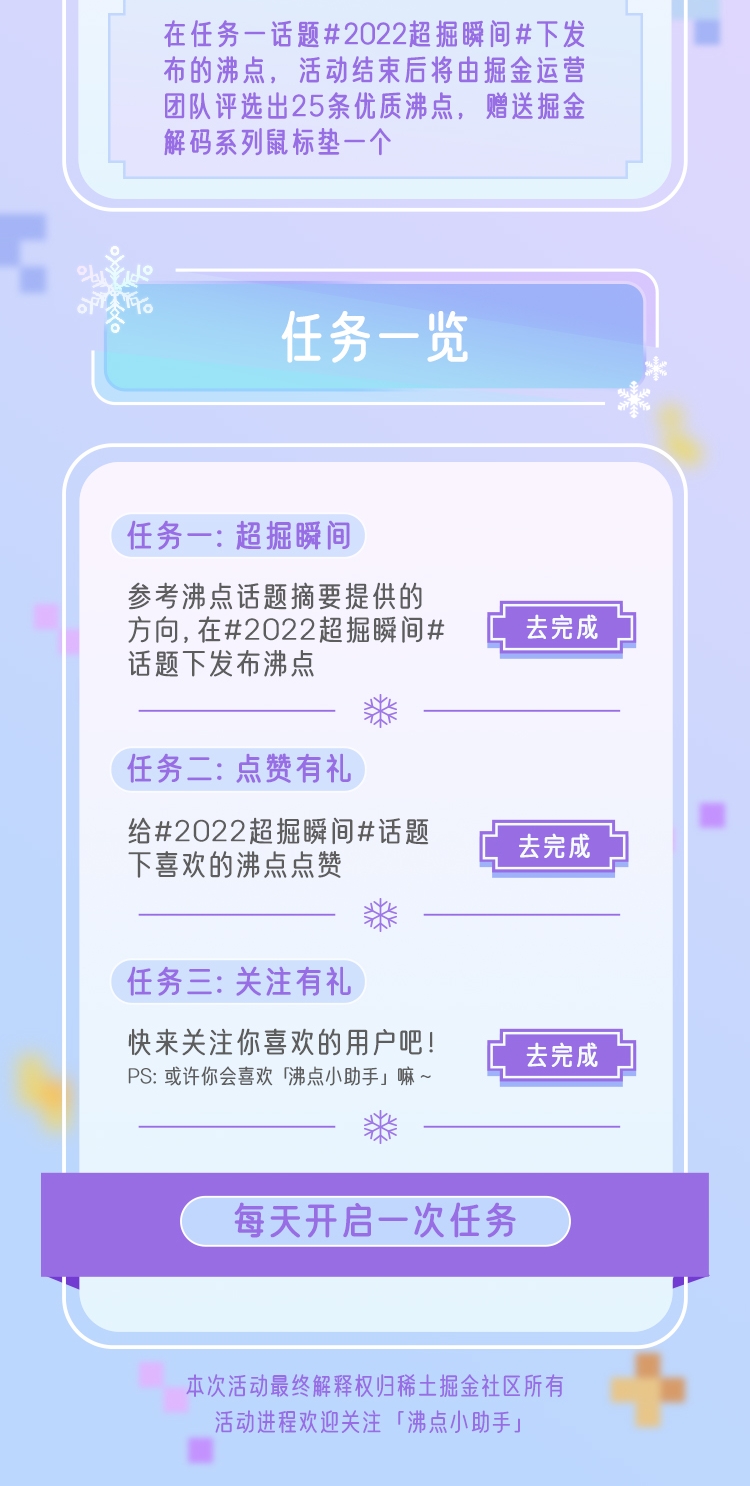Go complete 任务二 点赞有礼
This screenshot has width=750, height=1486.
point(554,848)
